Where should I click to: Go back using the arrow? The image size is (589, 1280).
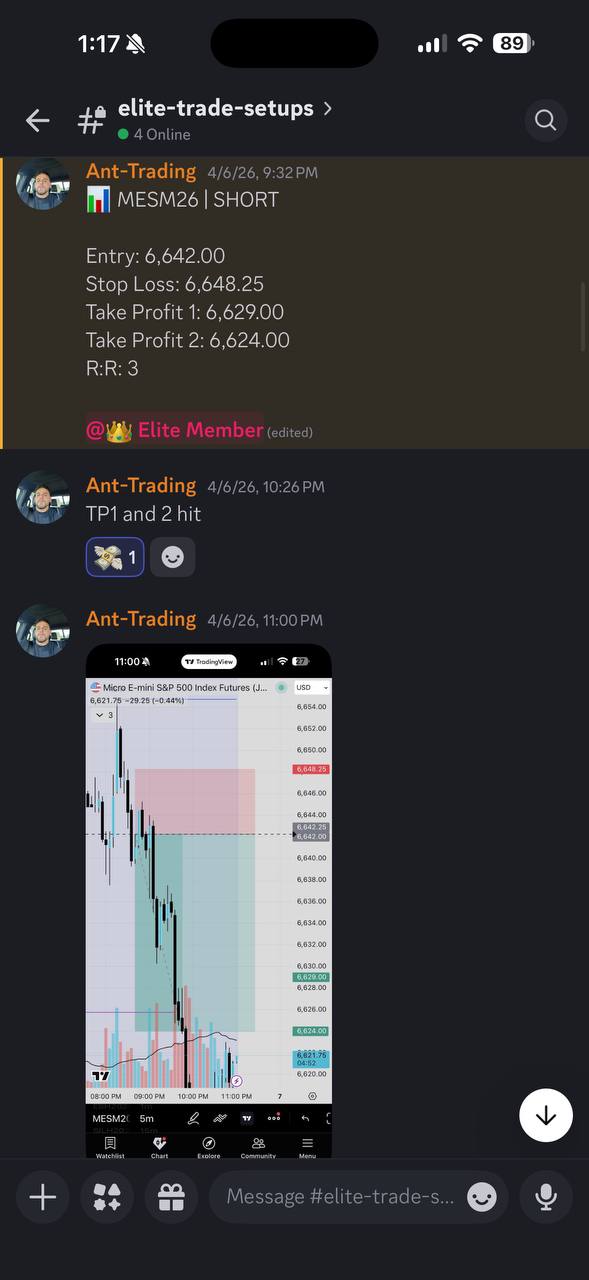click(x=37, y=120)
